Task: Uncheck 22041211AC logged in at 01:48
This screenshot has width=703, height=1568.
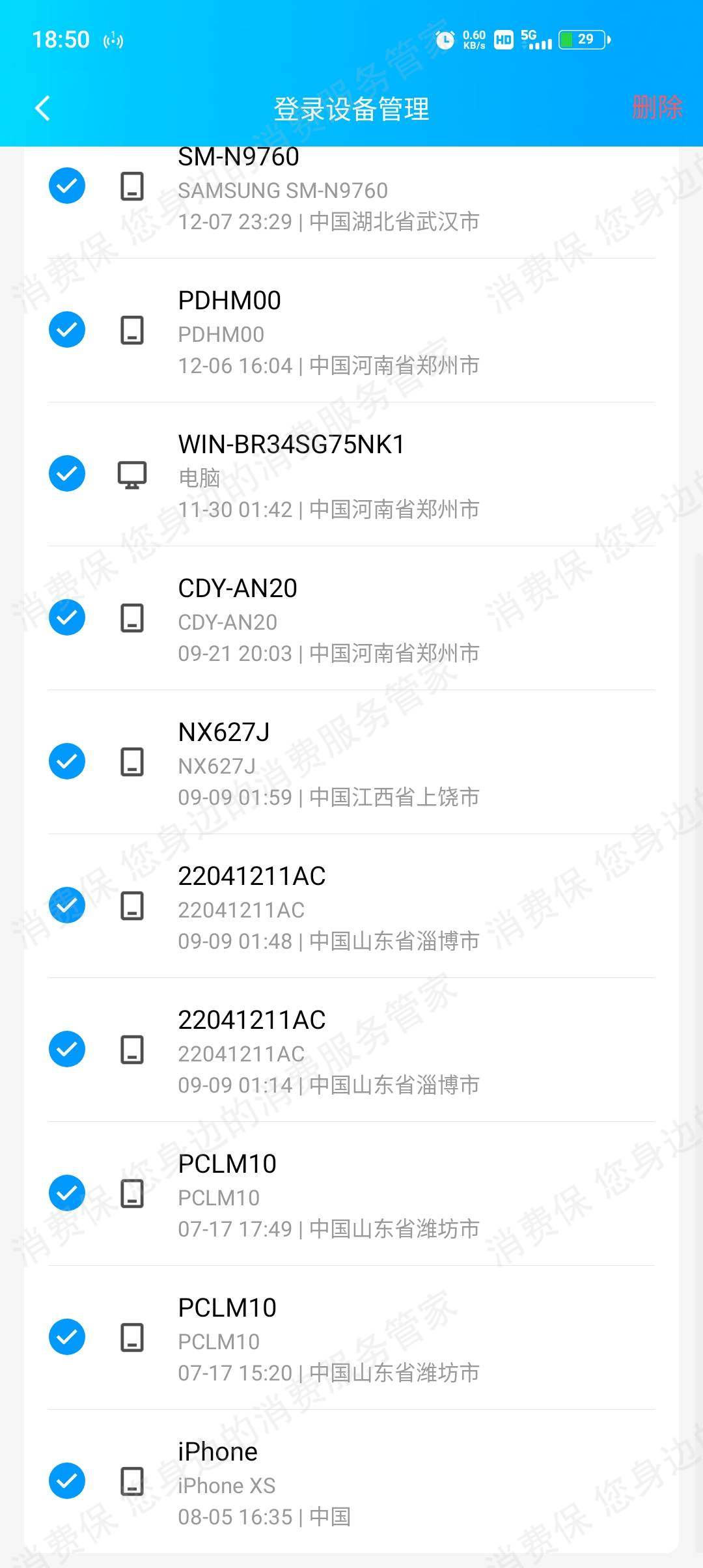Action: pos(67,905)
